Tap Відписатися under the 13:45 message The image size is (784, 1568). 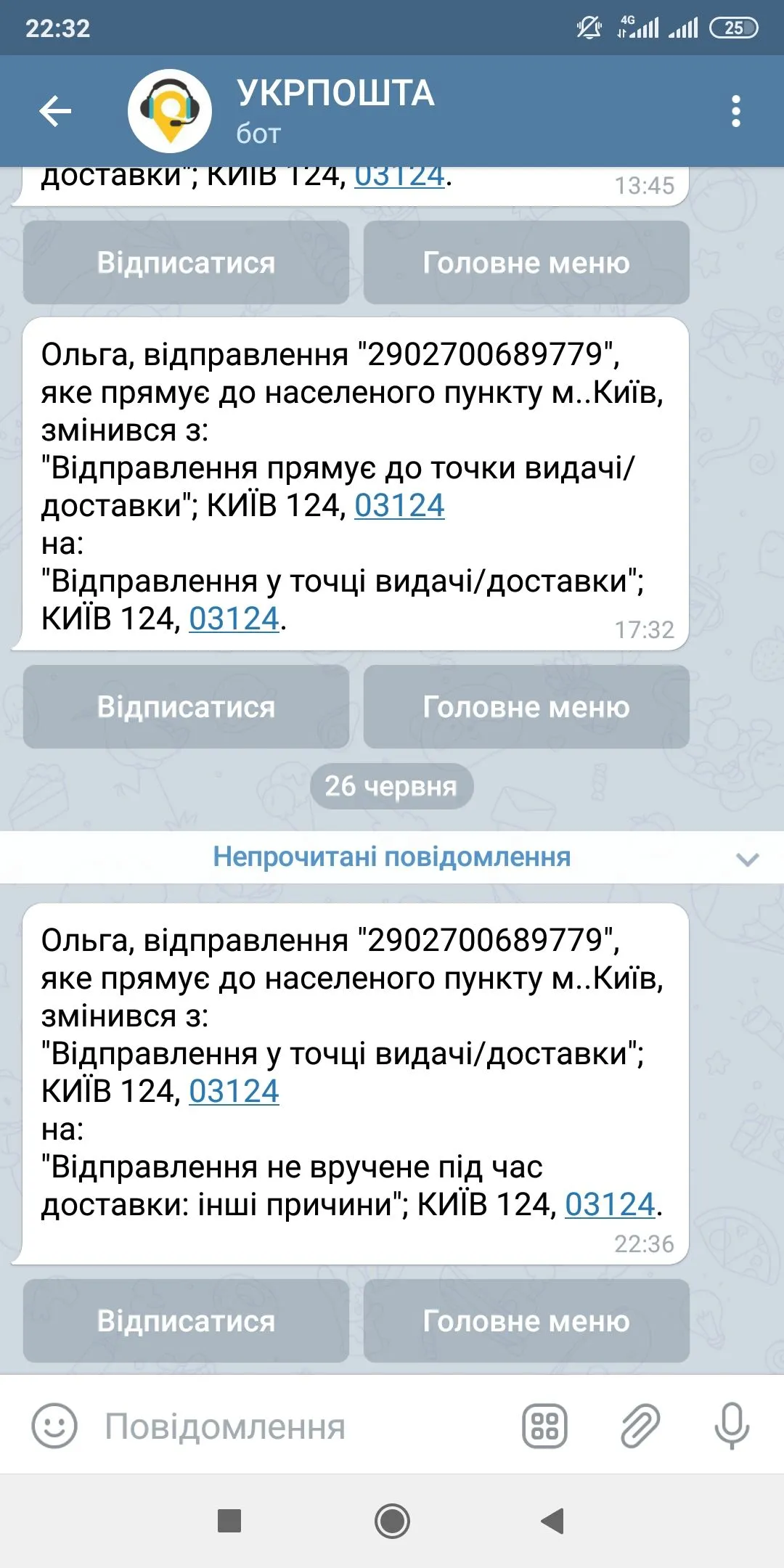tap(186, 263)
